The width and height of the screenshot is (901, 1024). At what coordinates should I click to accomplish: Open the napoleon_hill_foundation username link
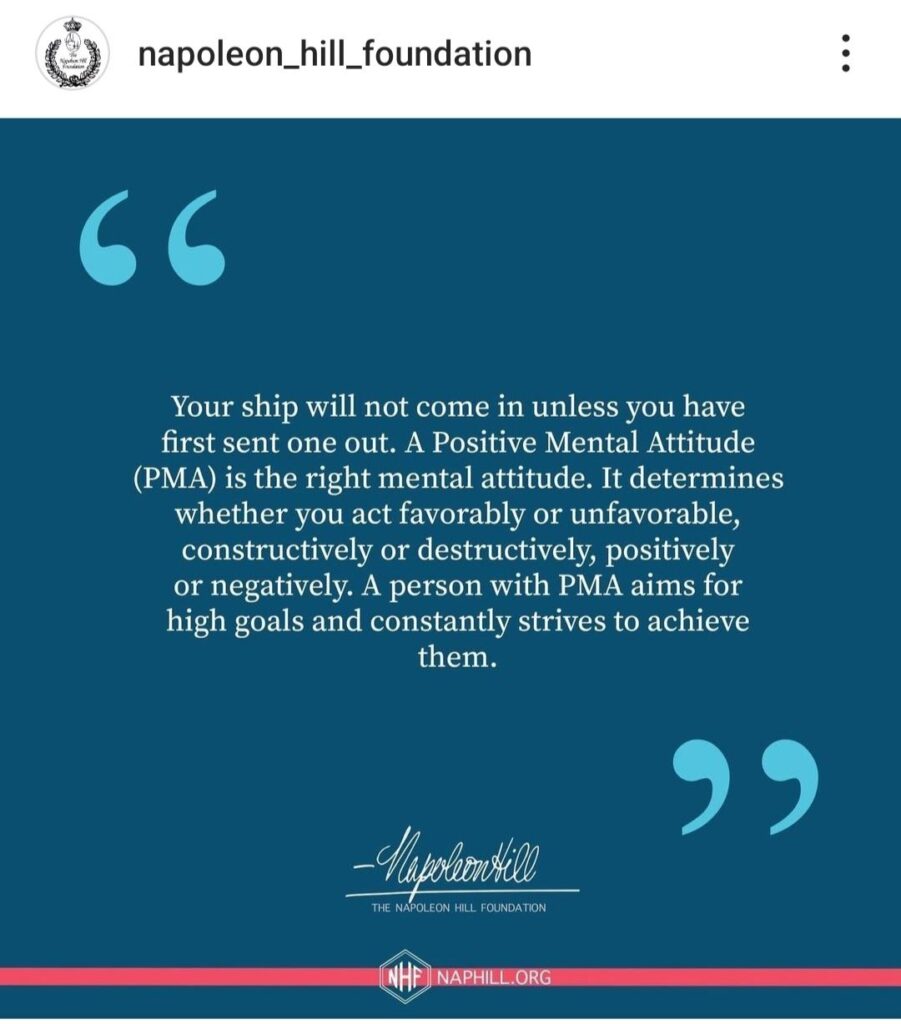pyautogui.click(x=333, y=53)
